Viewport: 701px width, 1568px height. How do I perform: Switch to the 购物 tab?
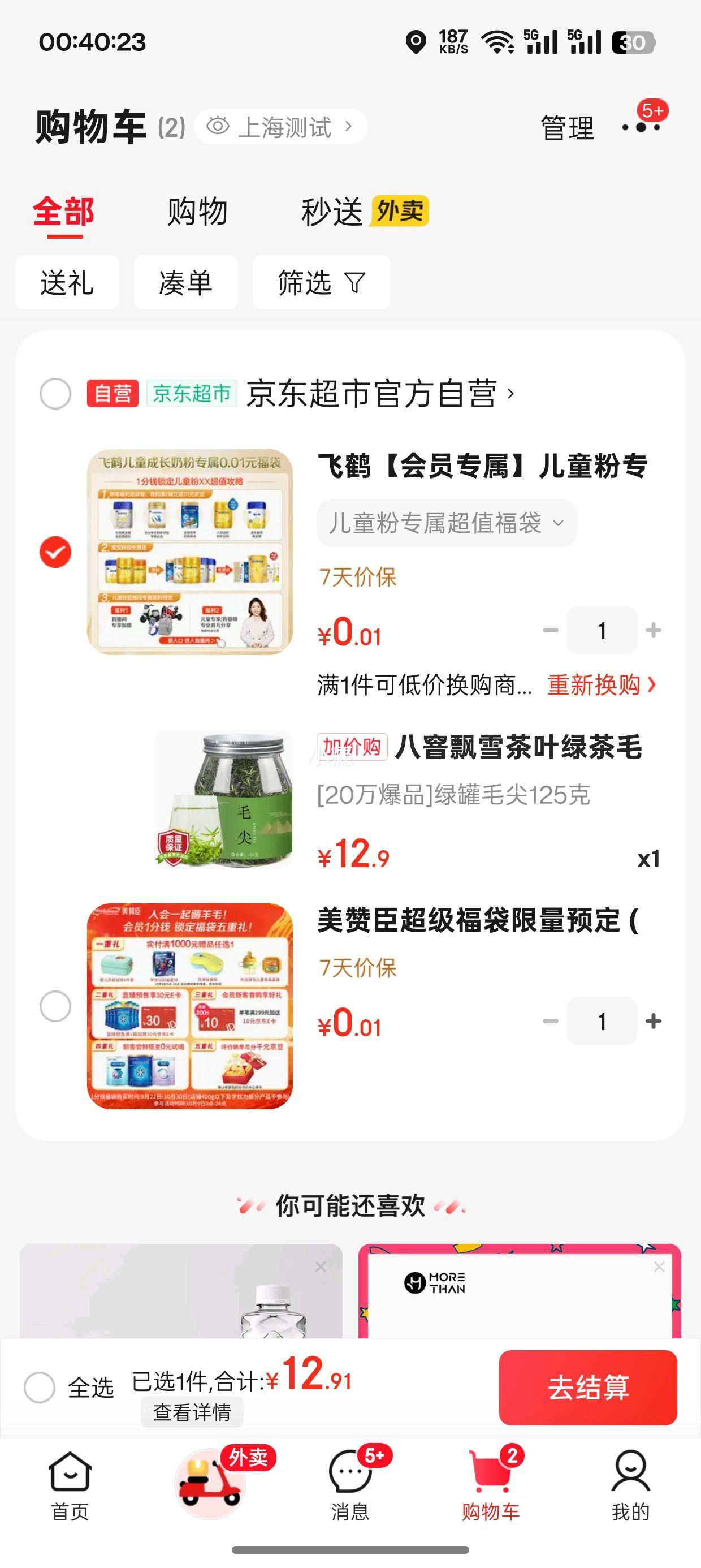[197, 212]
